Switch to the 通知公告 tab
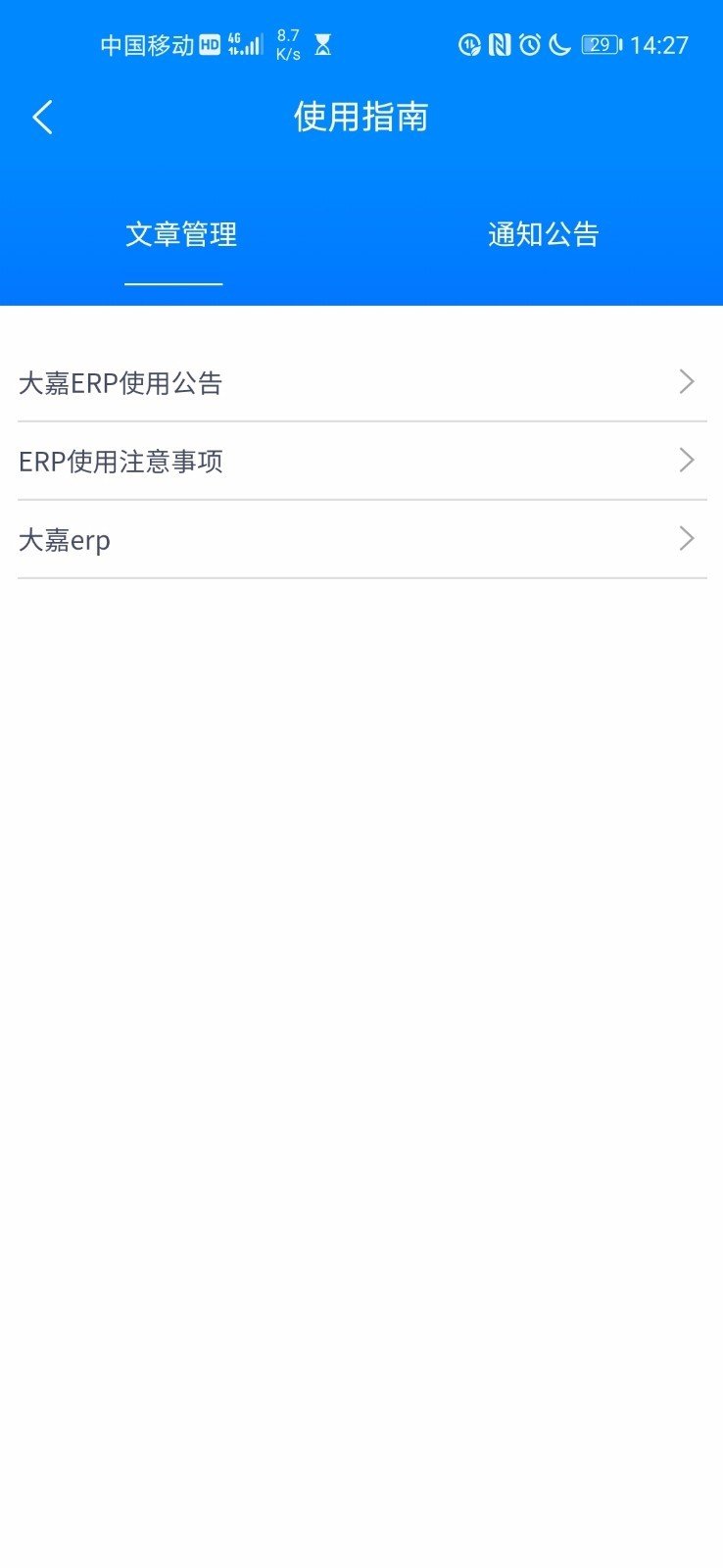 (545, 234)
